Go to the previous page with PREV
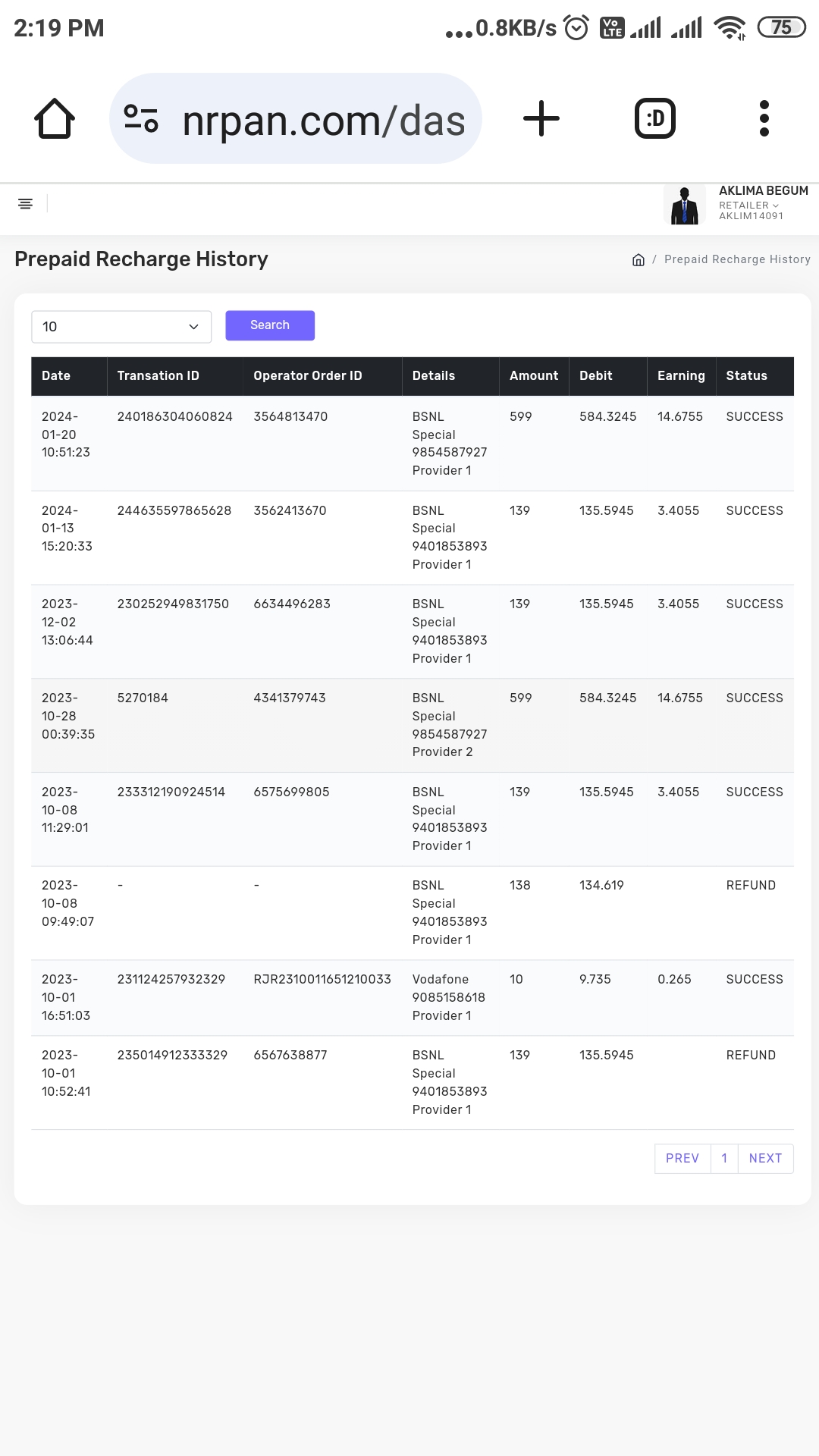This screenshot has height=1456, width=819. 682,1159
